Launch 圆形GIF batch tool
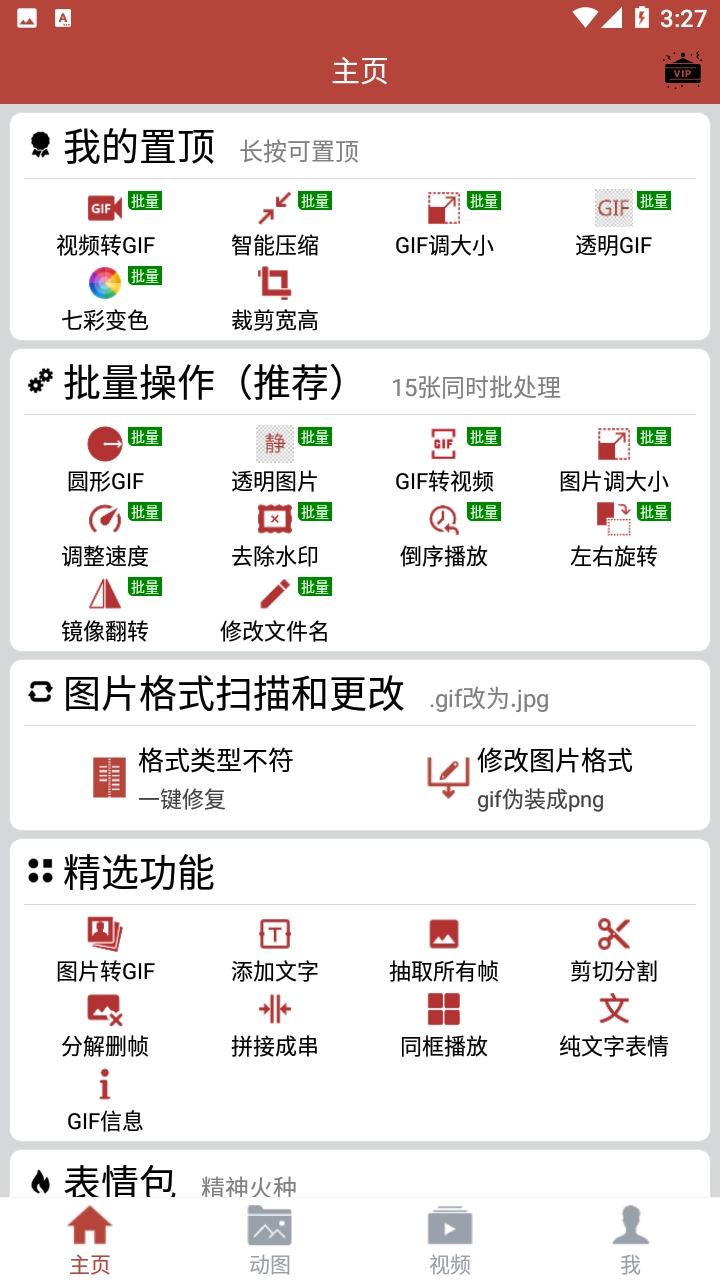 tap(105, 460)
